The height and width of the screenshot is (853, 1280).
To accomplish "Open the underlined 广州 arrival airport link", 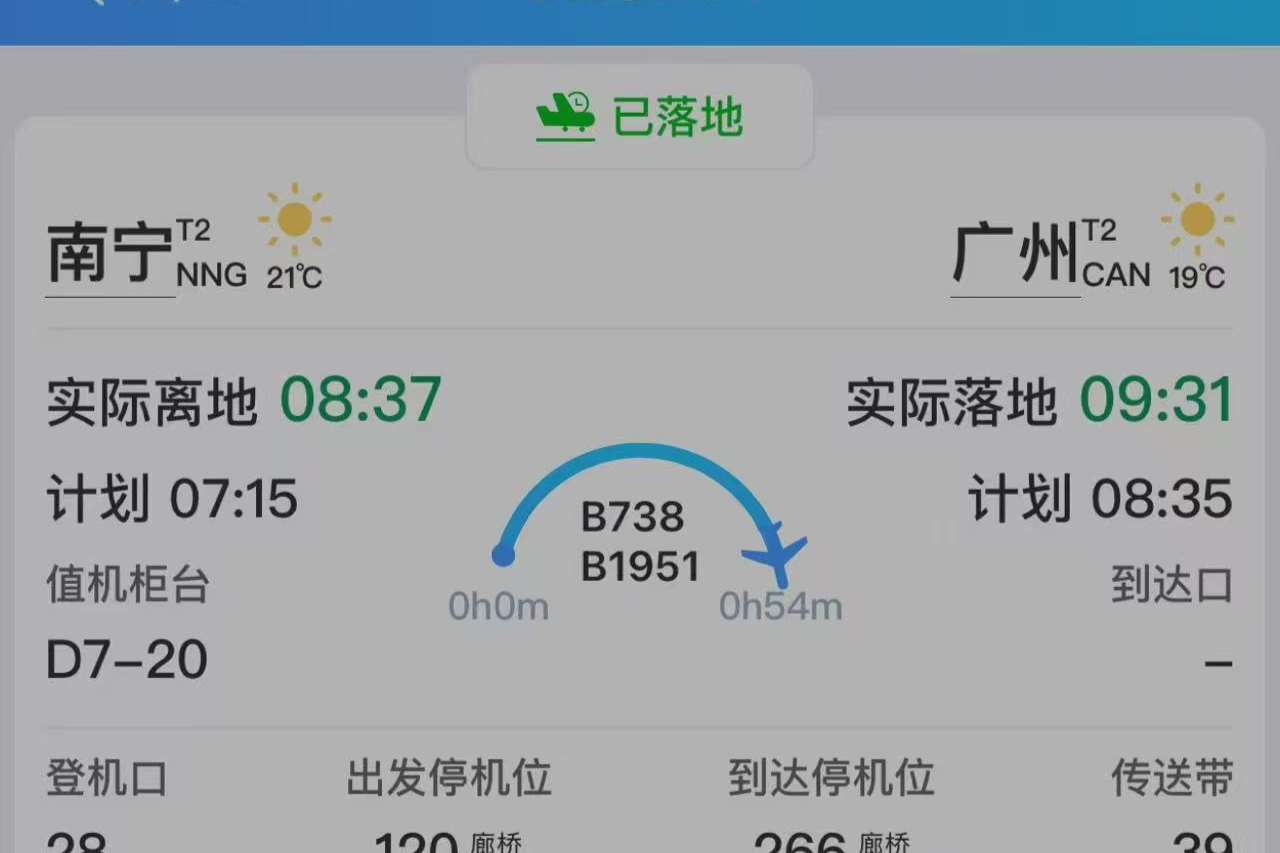I will pos(1015,255).
